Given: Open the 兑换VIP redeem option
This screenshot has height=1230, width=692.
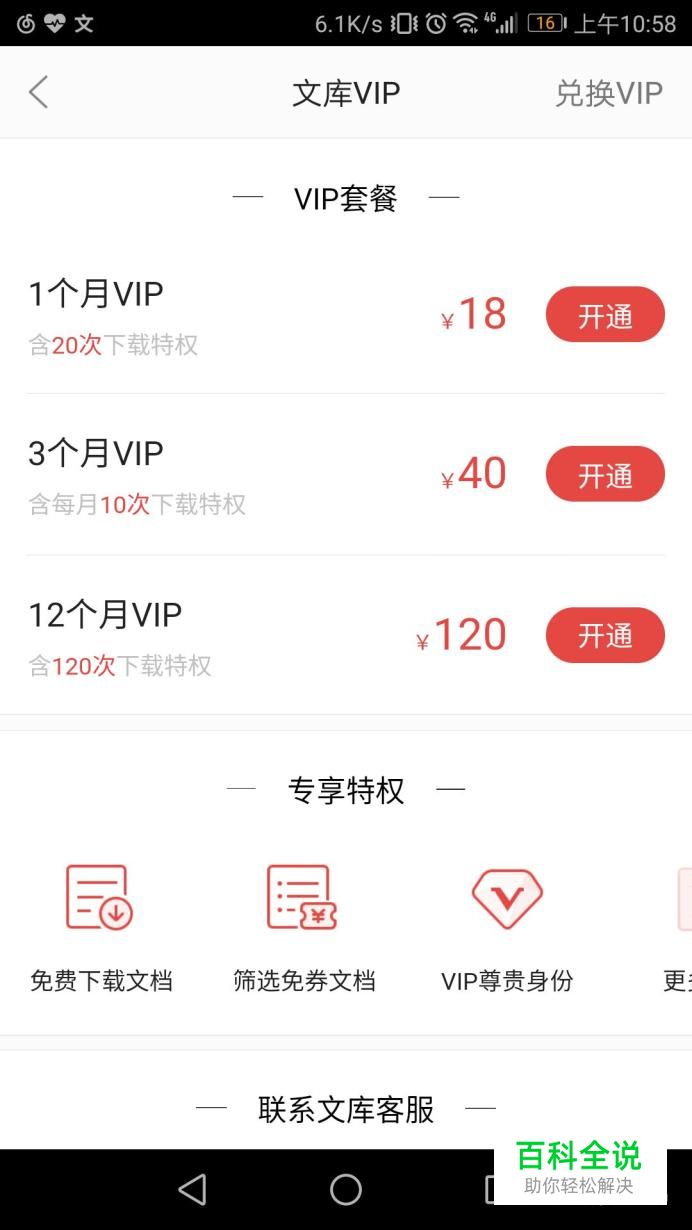Looking at the screenshot, I should [x=608, y=93].
